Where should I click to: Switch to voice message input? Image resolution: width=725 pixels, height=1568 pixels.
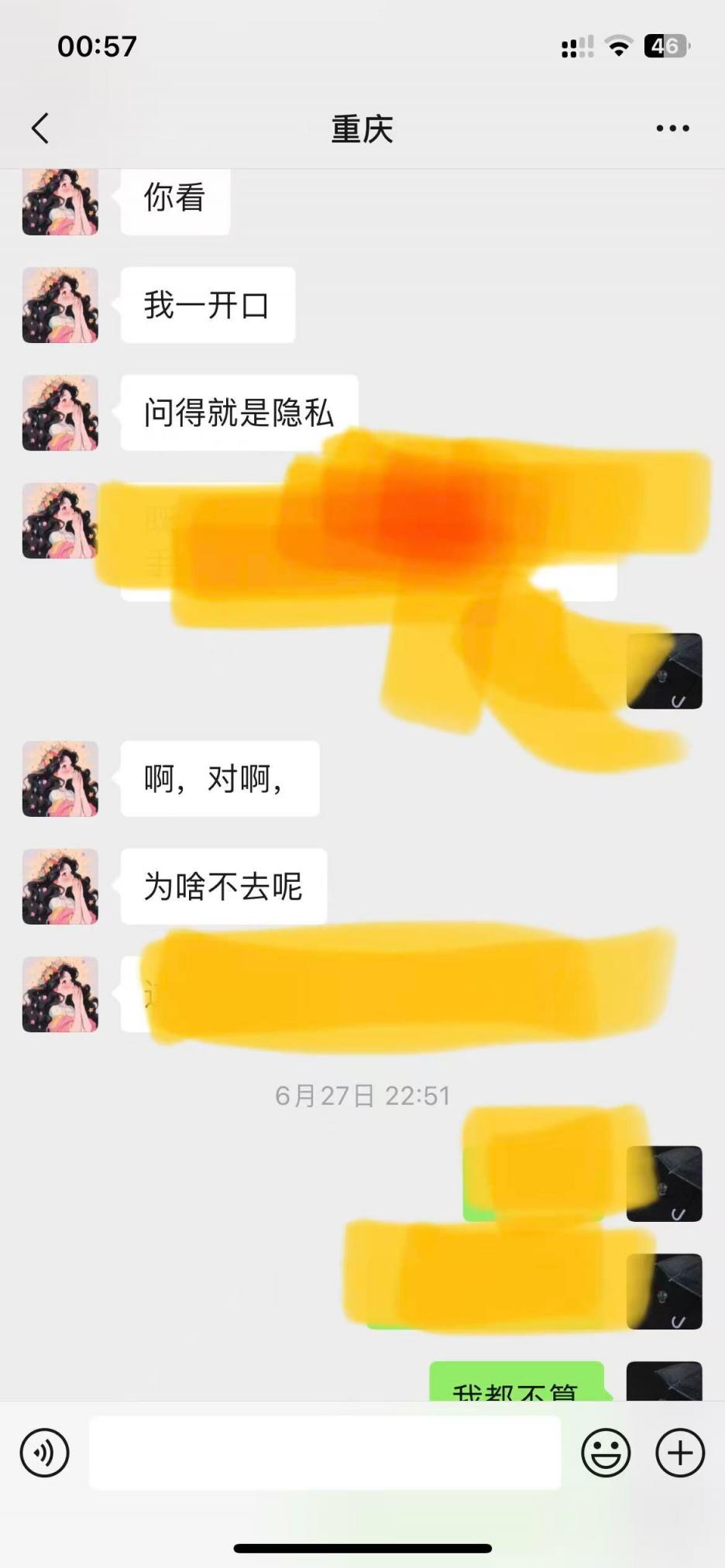tap(45, 1453)
